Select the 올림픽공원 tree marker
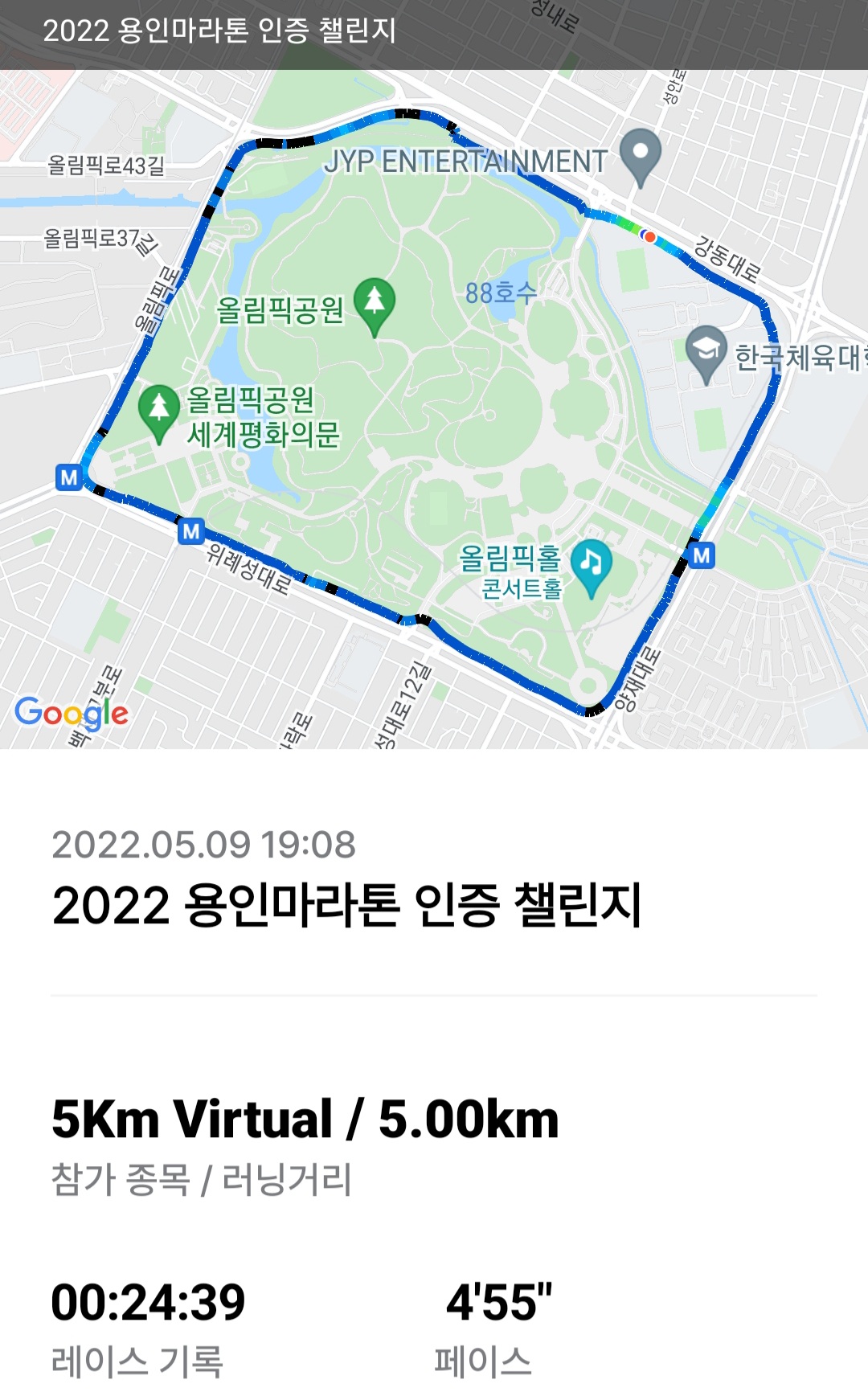 tap(375, 303)
